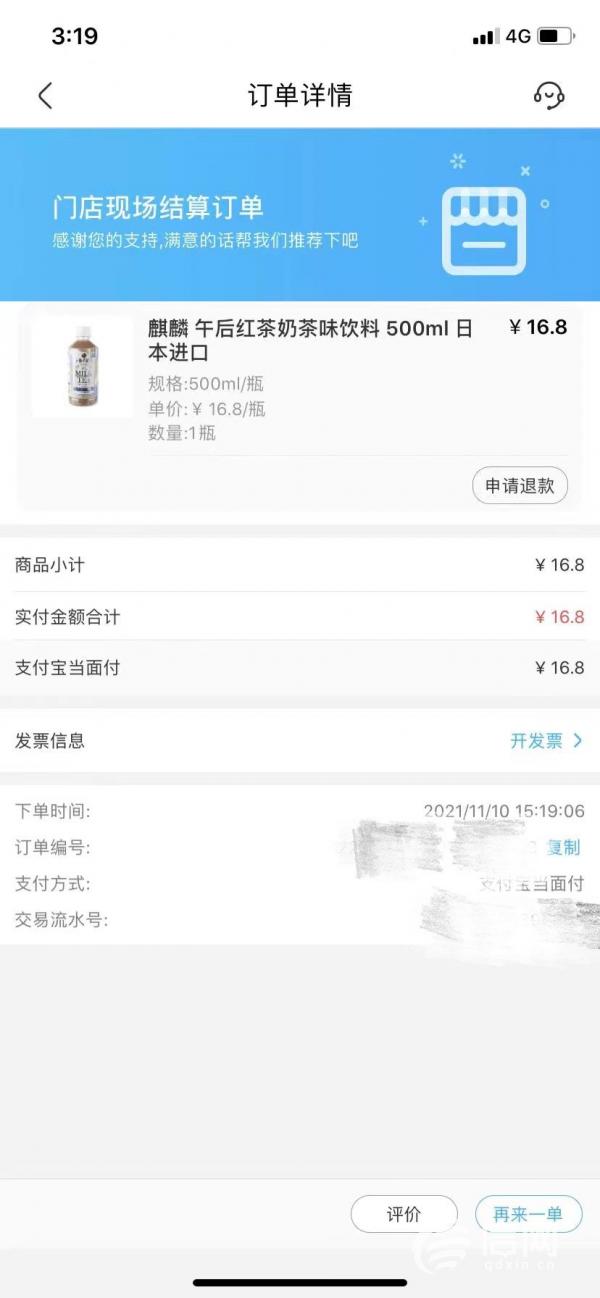This screenshot has width=600, height=1298.
Task: Open 开发票 to issue an invoice
Action: tap(545, 741)
